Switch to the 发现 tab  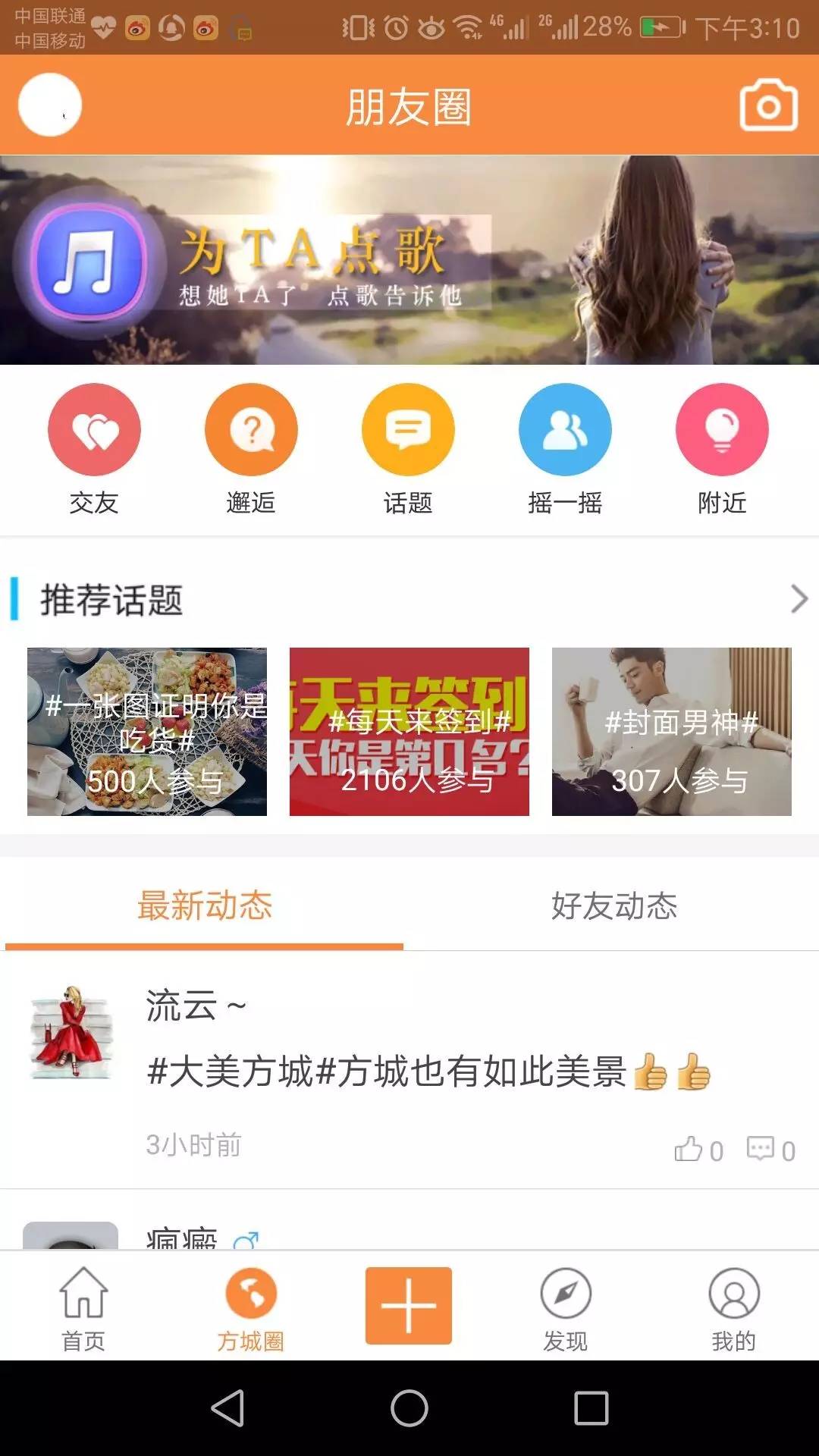pyautogui.click(x=566, y=1308)
